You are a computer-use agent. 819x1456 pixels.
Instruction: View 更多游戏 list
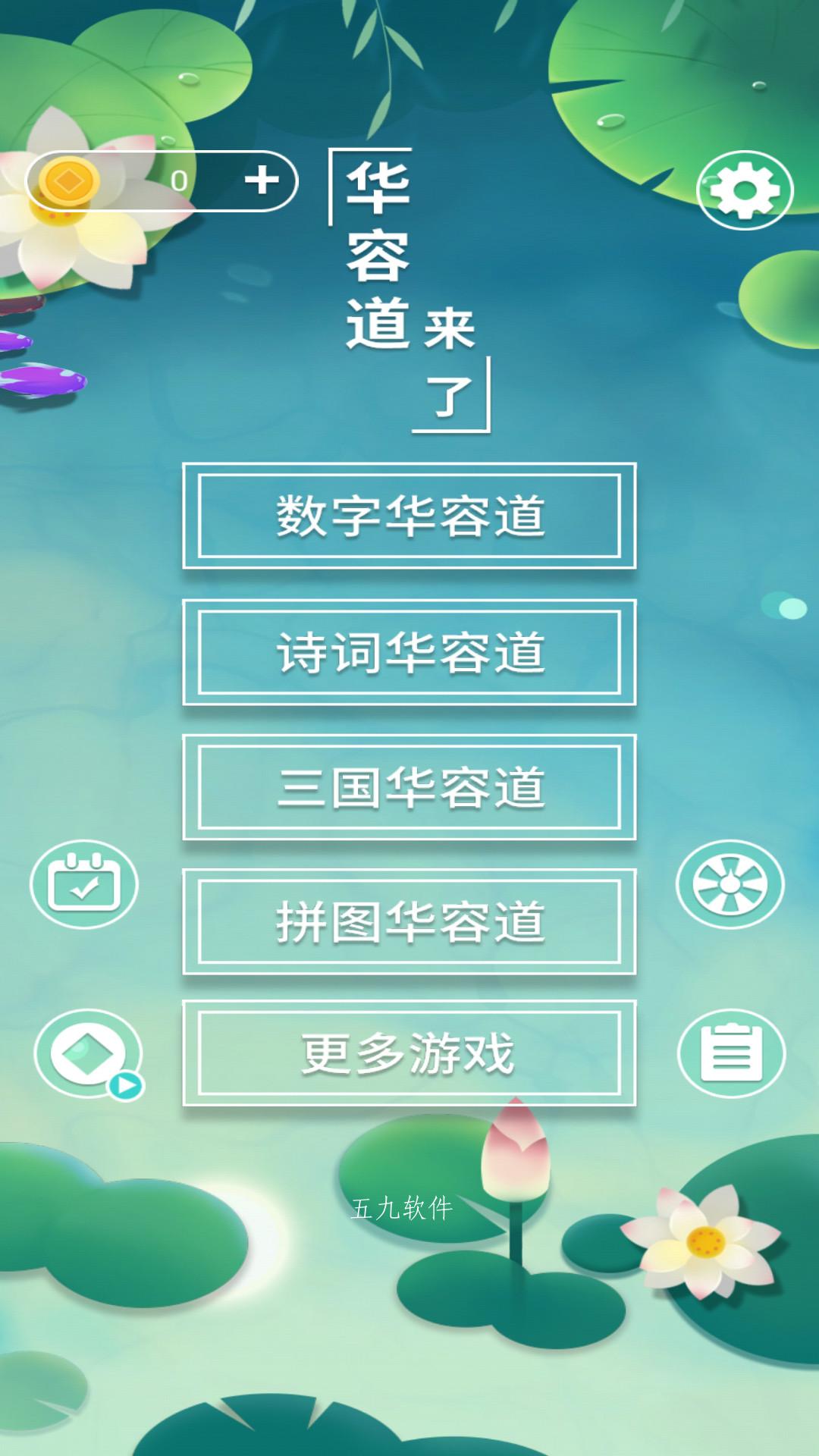click(409, 1053)
